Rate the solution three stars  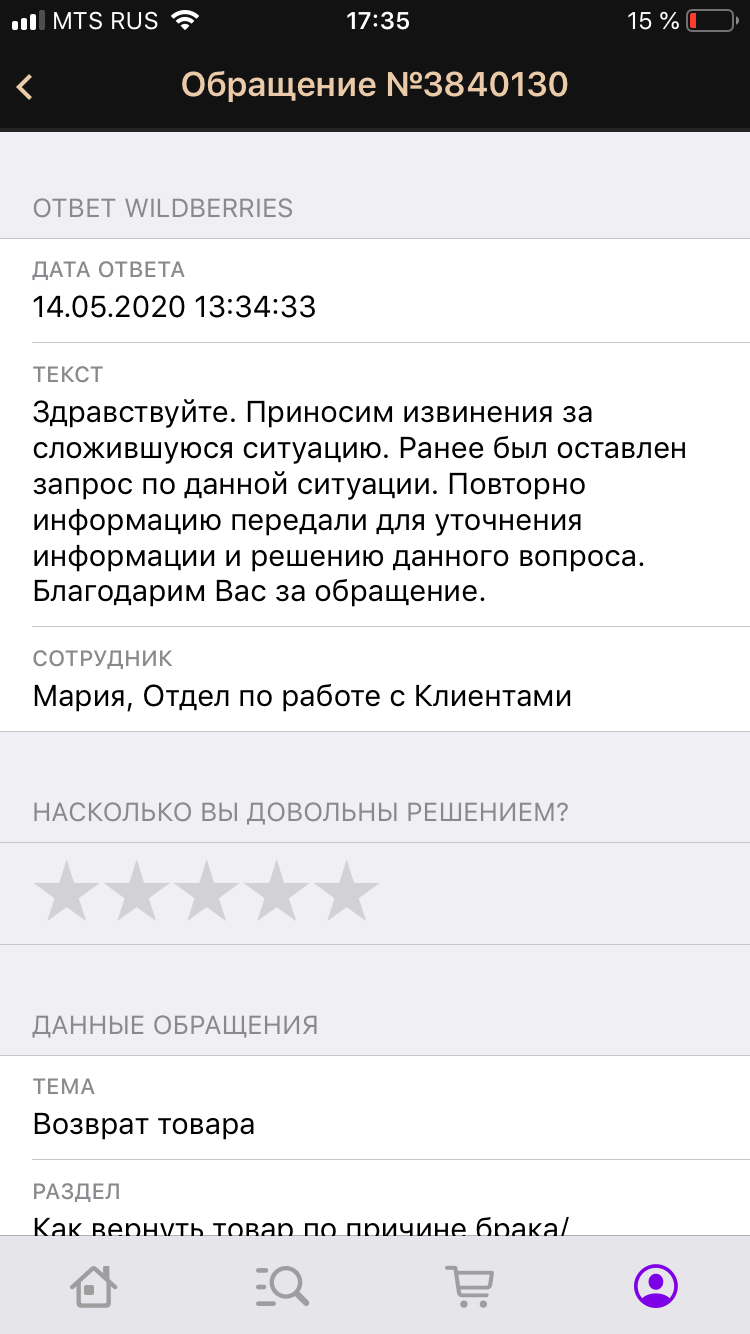pyautogui.click(x=207, y=891)
